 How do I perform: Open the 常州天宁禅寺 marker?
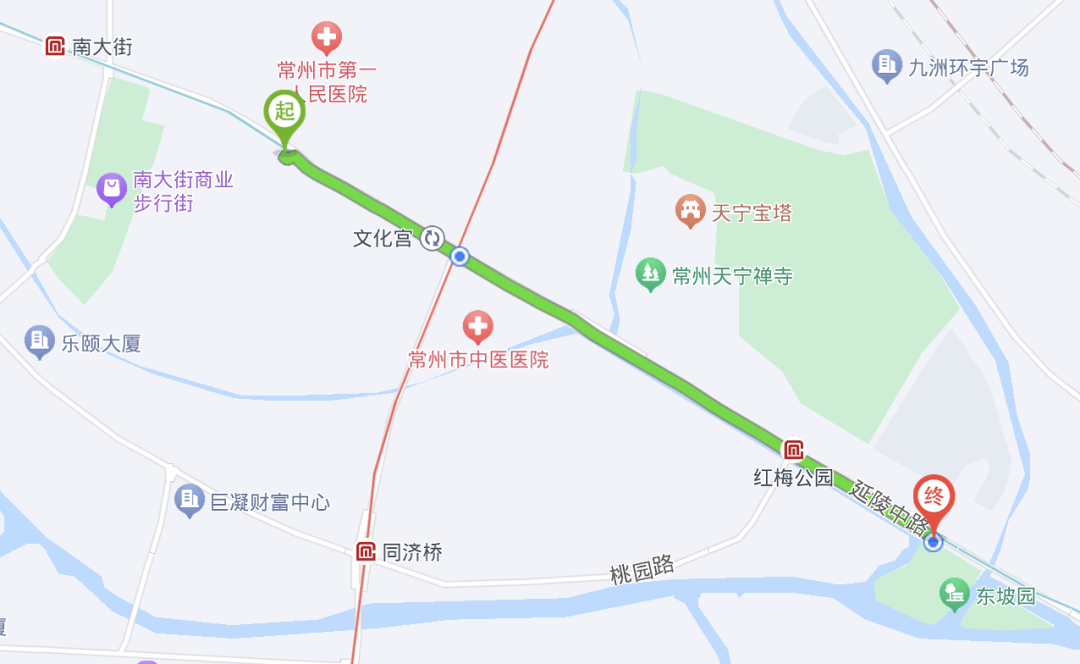coord(651,273)
